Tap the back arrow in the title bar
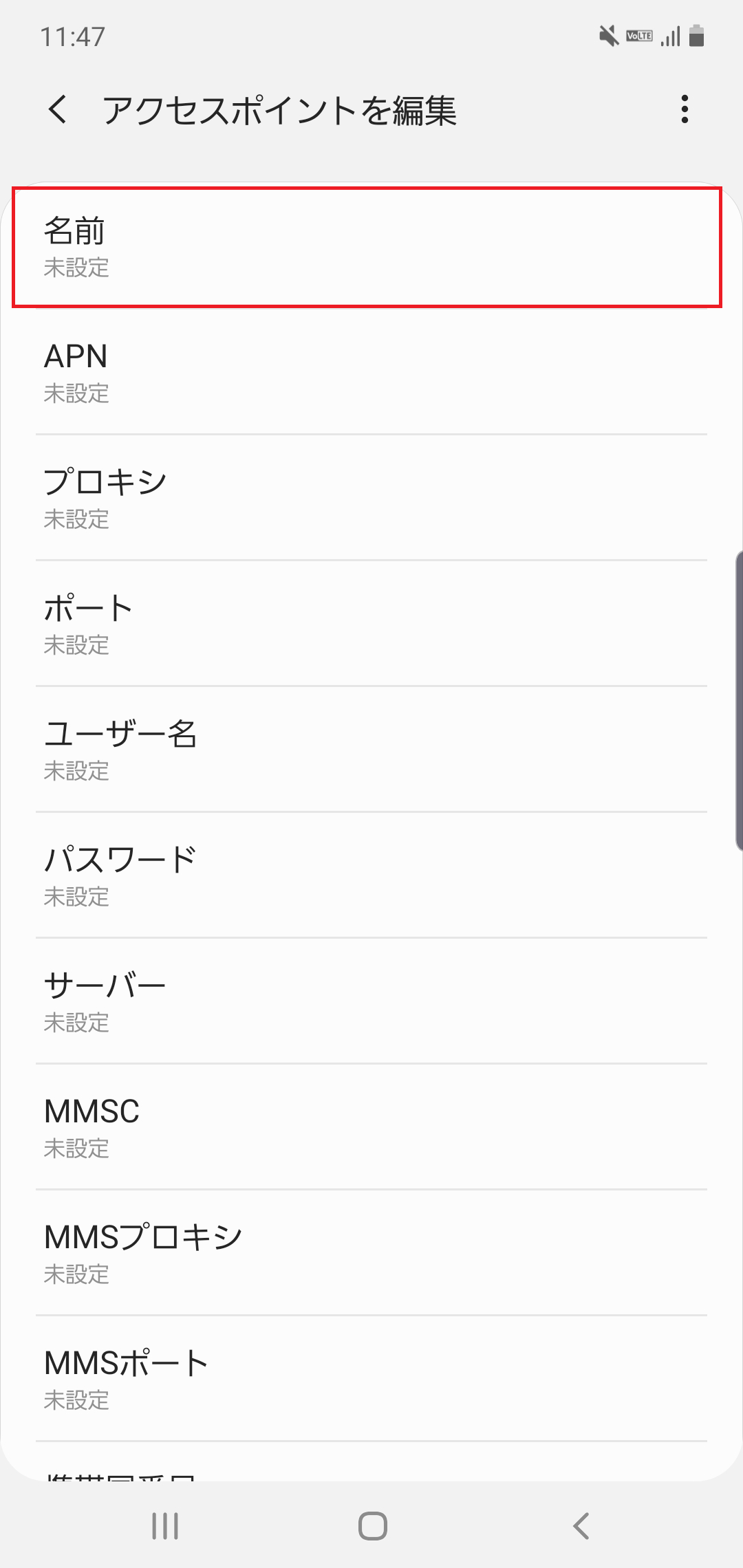The image size is (743, 1568). [x=58, y=110]
